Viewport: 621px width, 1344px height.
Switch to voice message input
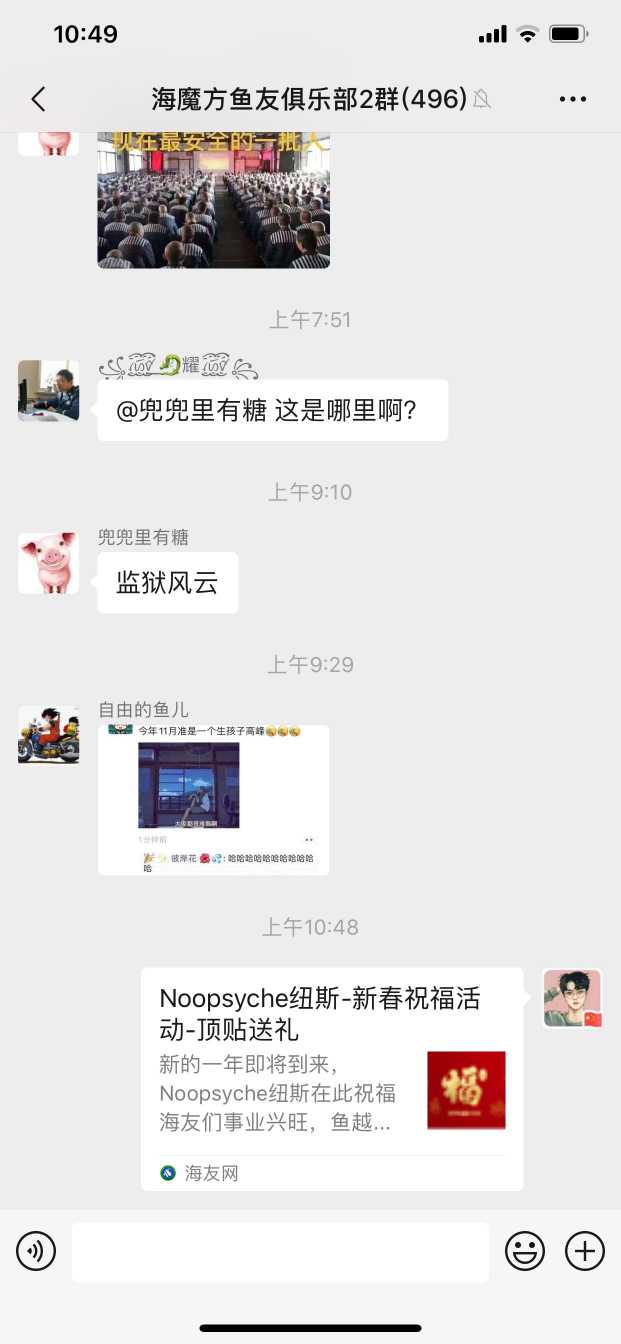[36, 1251]
